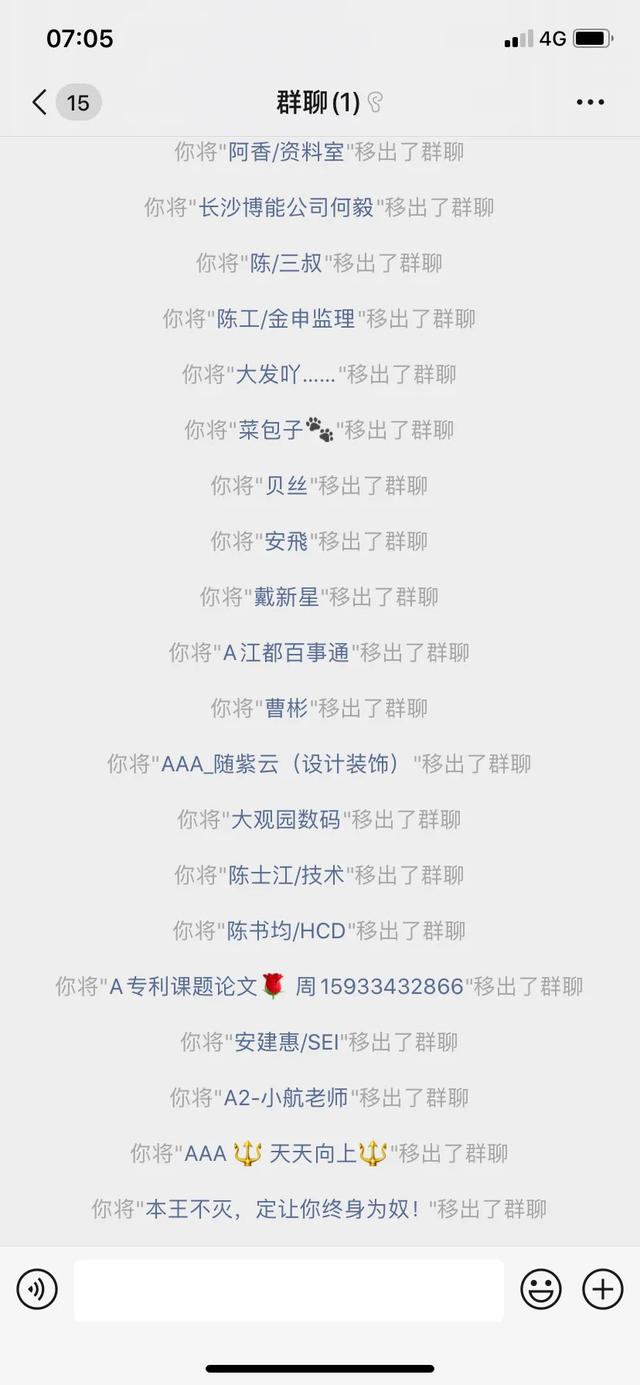
Task: Focus the message text field
Action: [289, 1290]
